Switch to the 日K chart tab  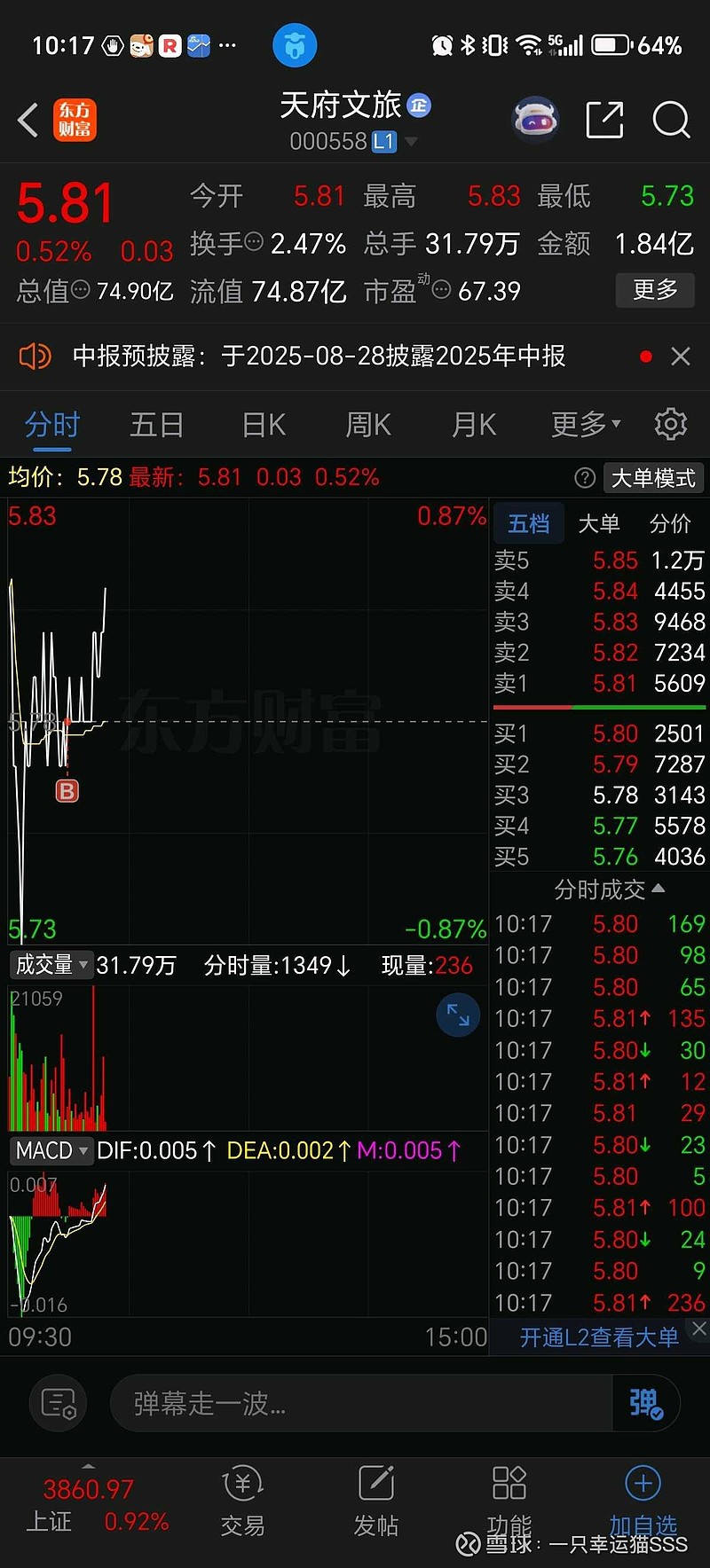pyautogui.click(x=264, y=425)
